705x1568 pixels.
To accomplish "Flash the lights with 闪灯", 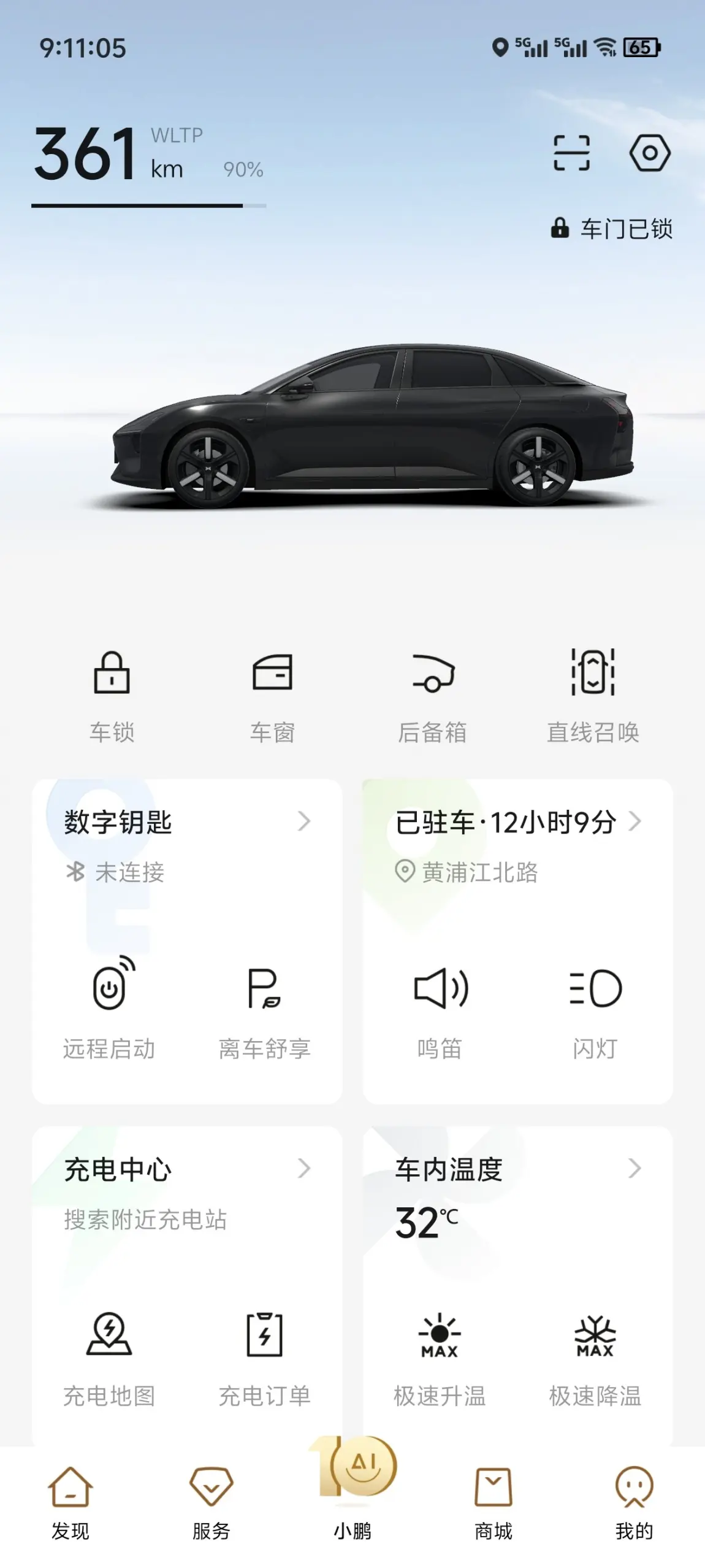I will click(x=595, y=1009).
